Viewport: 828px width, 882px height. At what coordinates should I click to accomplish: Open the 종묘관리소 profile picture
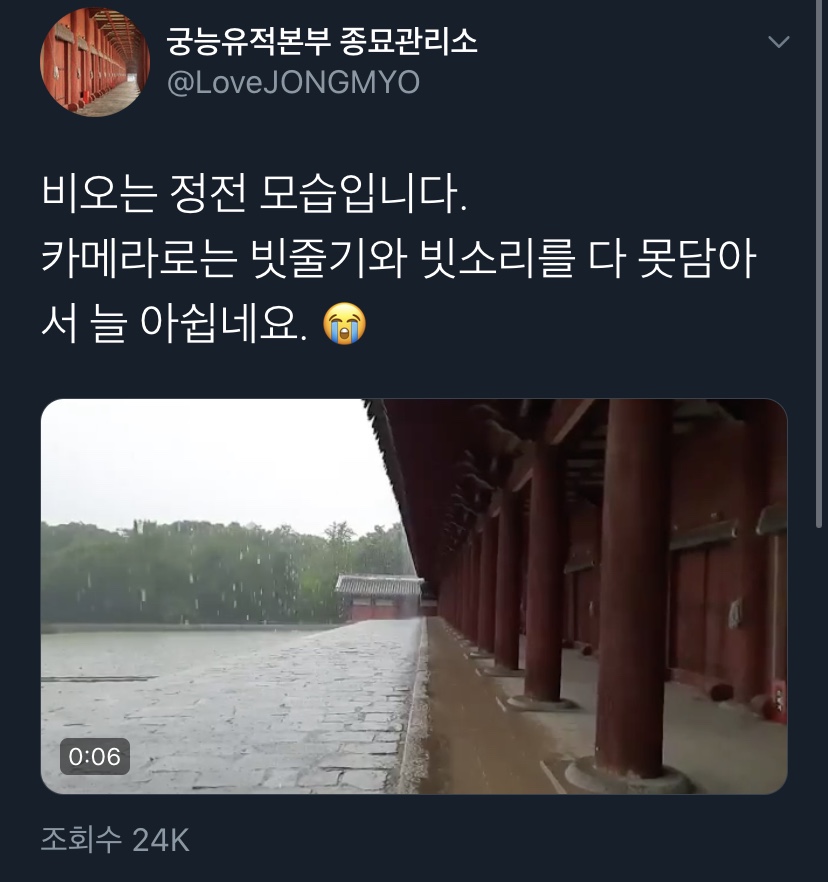94,62
